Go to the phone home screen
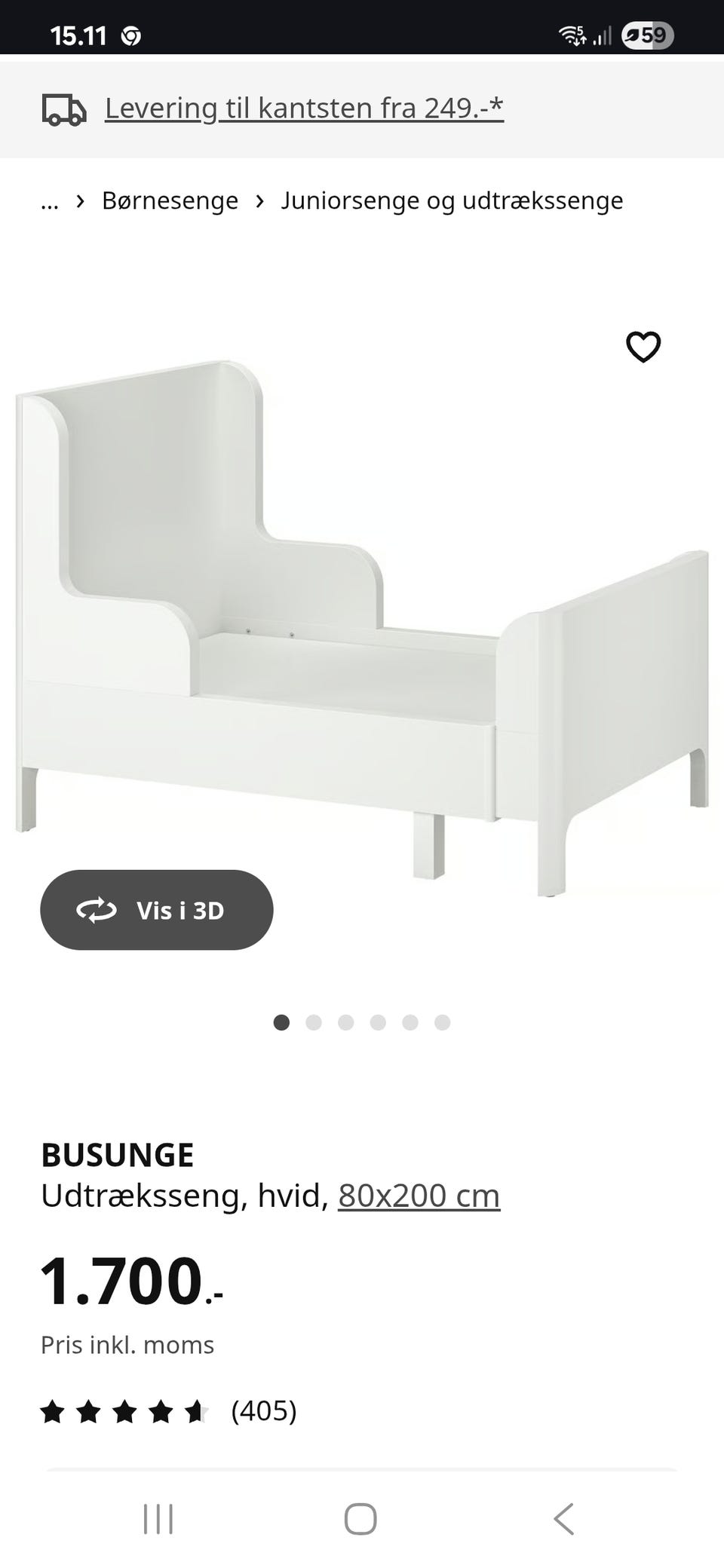 pyautogui.click(x=360, y=1518)
